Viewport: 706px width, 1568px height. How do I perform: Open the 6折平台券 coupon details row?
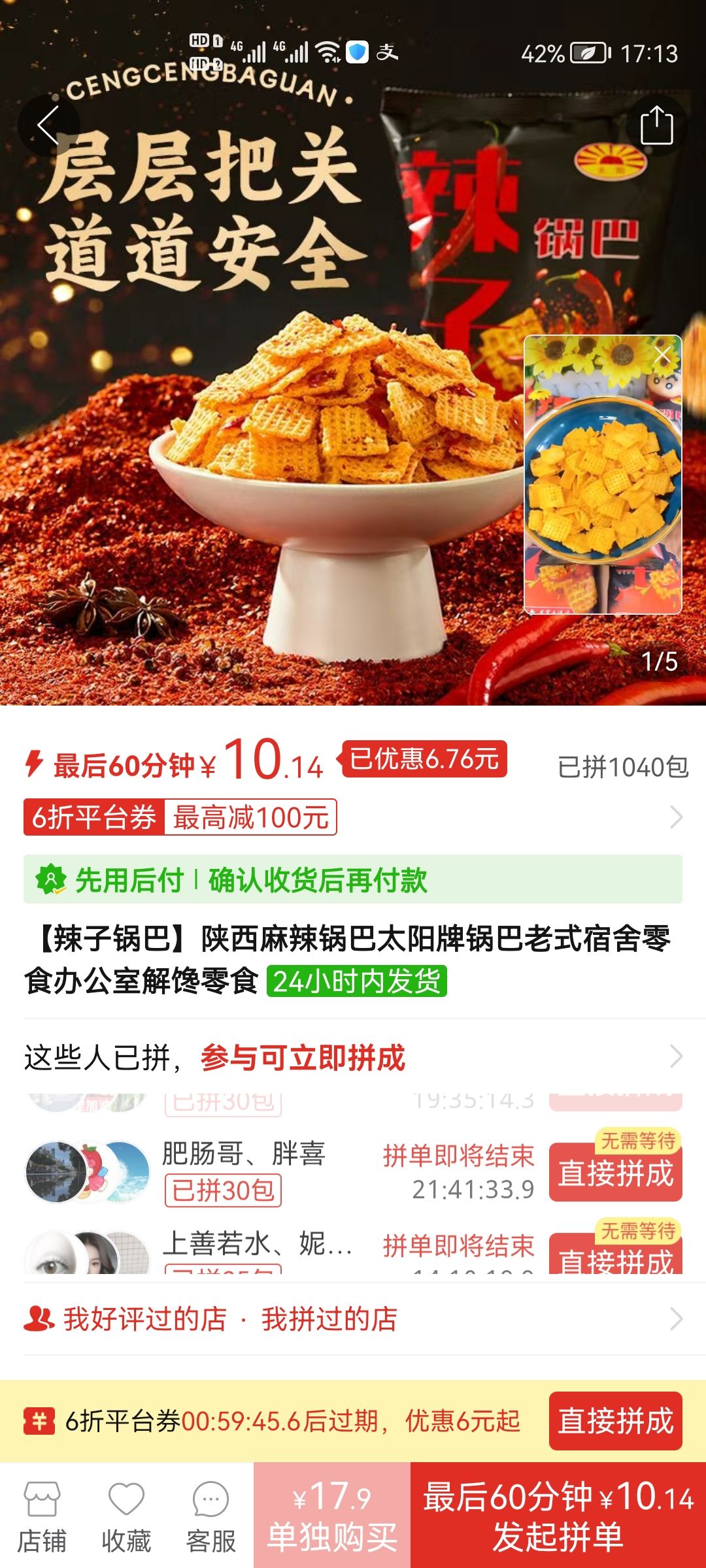point(353,817)
